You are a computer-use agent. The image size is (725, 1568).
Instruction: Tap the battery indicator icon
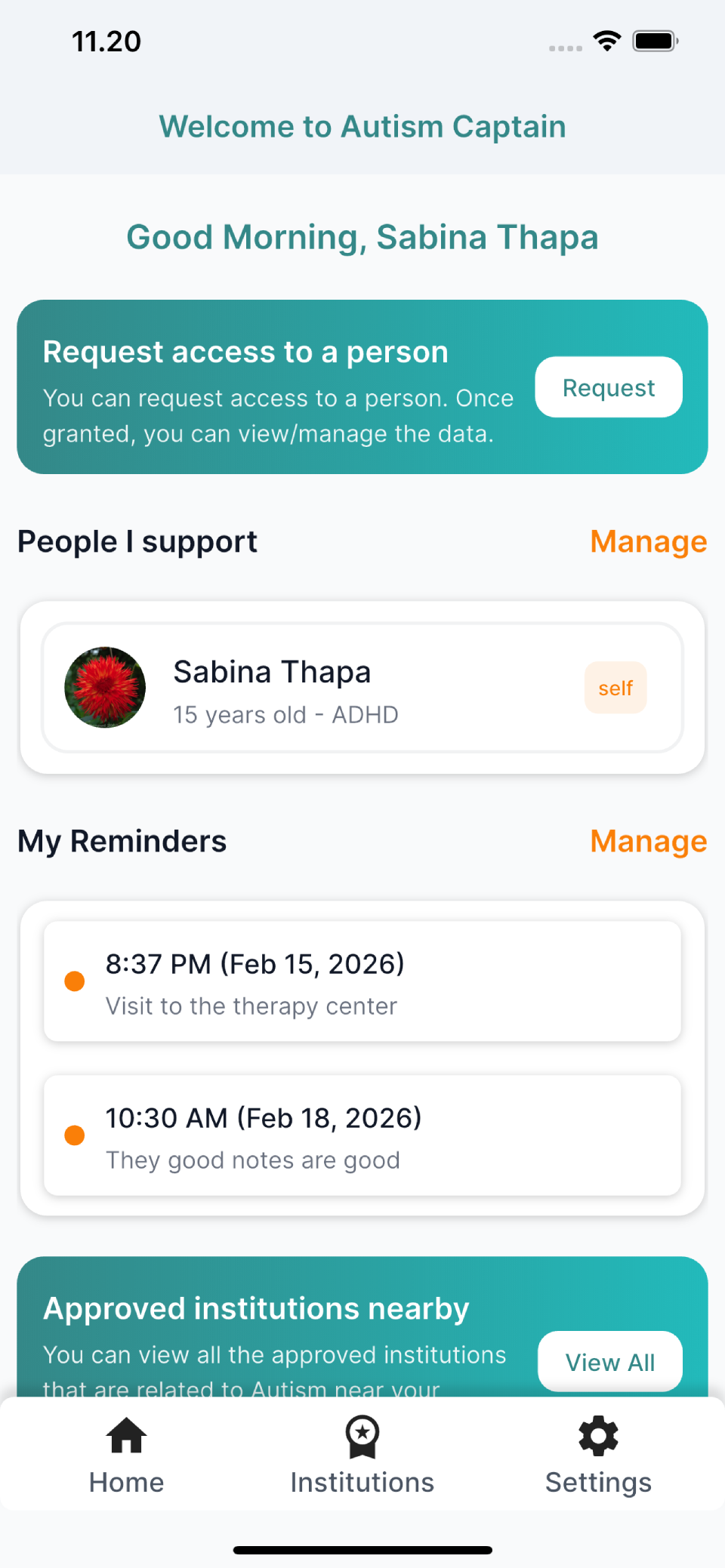[x=654, y=42]
